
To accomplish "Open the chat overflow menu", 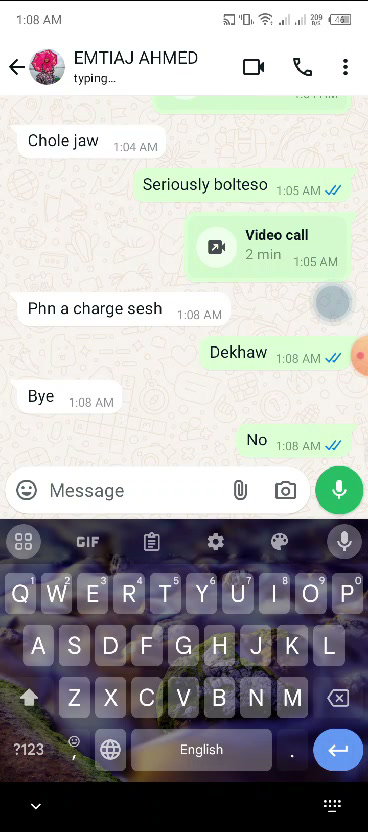I will 345,67.
